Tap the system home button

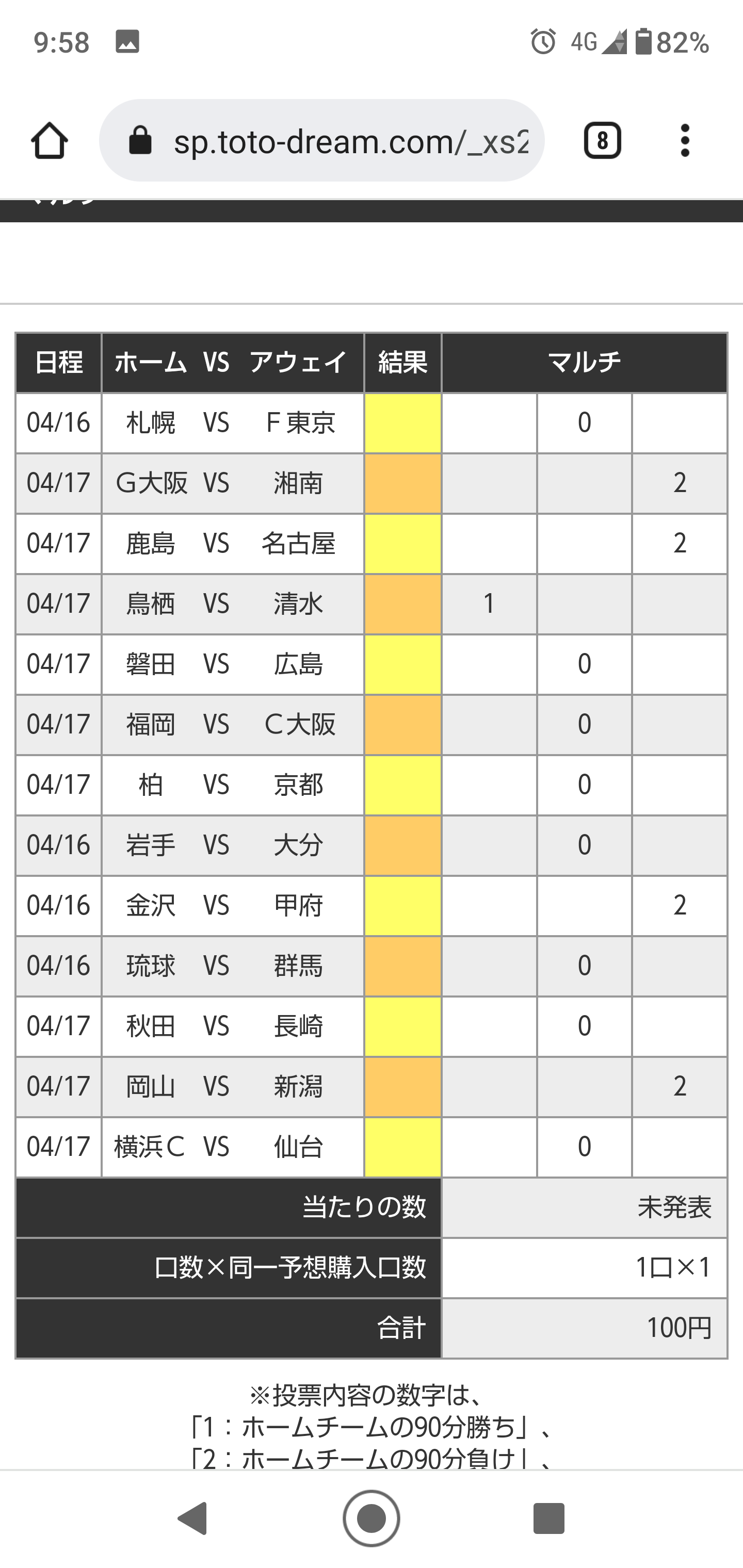[372, 1518]
